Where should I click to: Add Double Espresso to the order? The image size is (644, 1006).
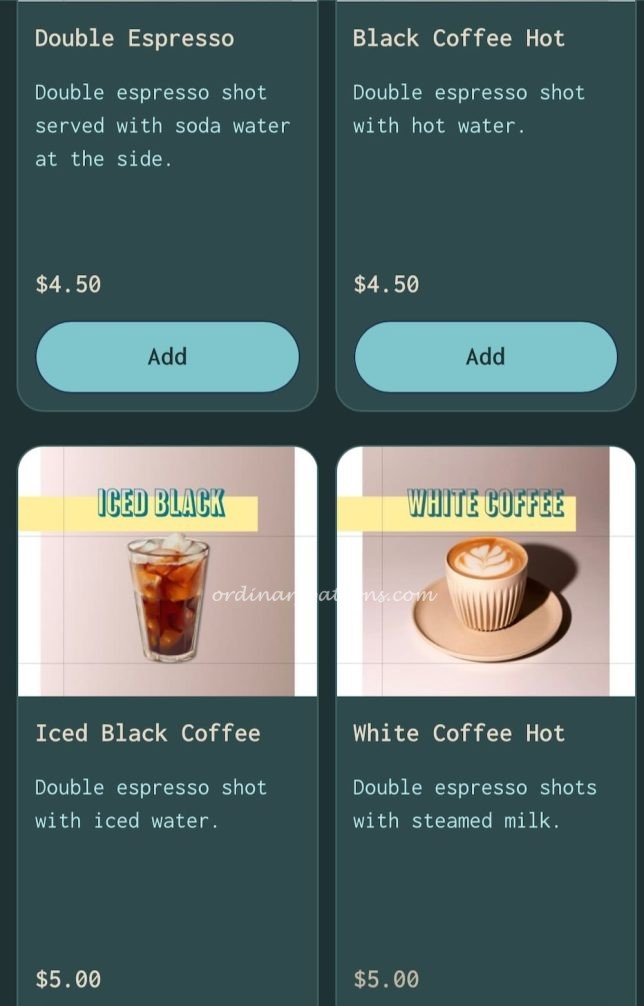[167, 357]
